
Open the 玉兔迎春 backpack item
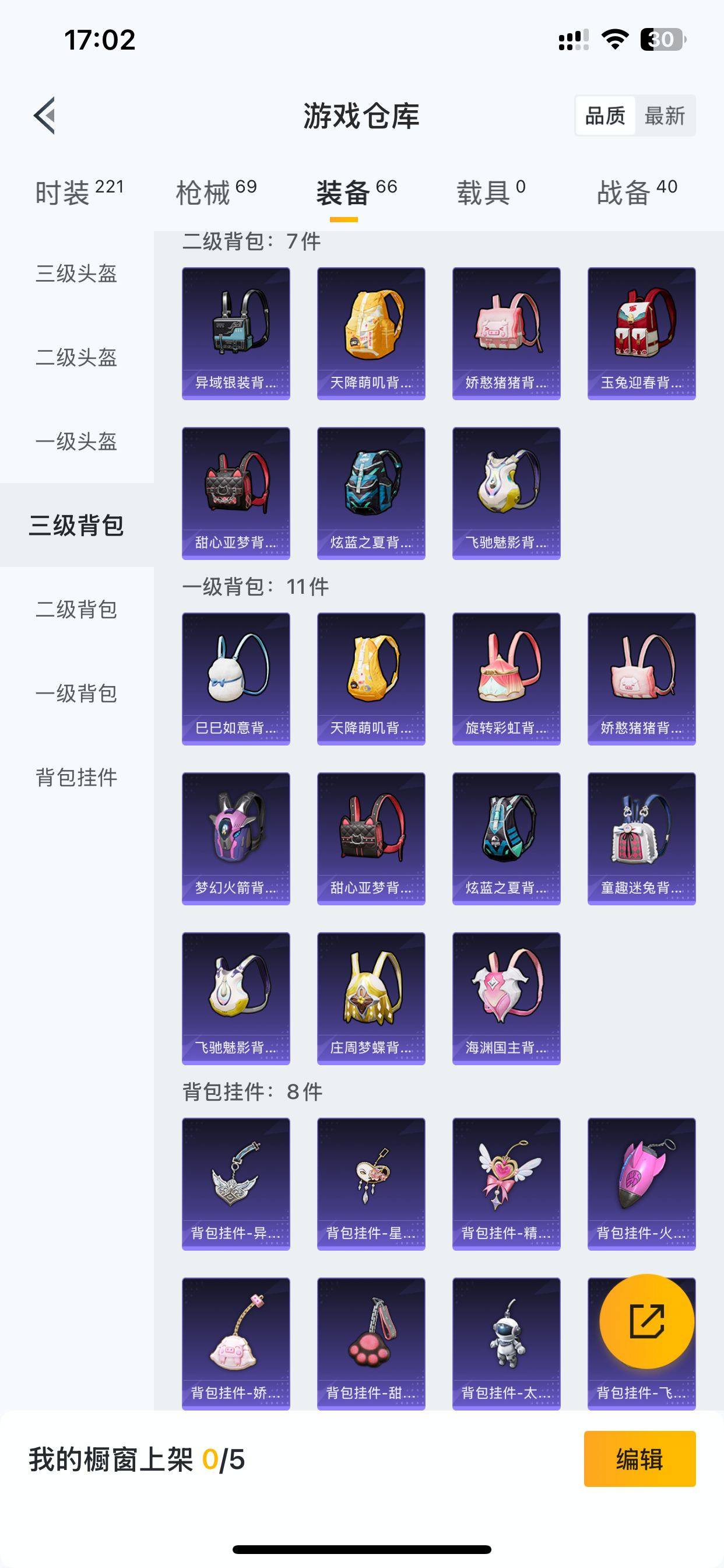(x=641, y=333)
